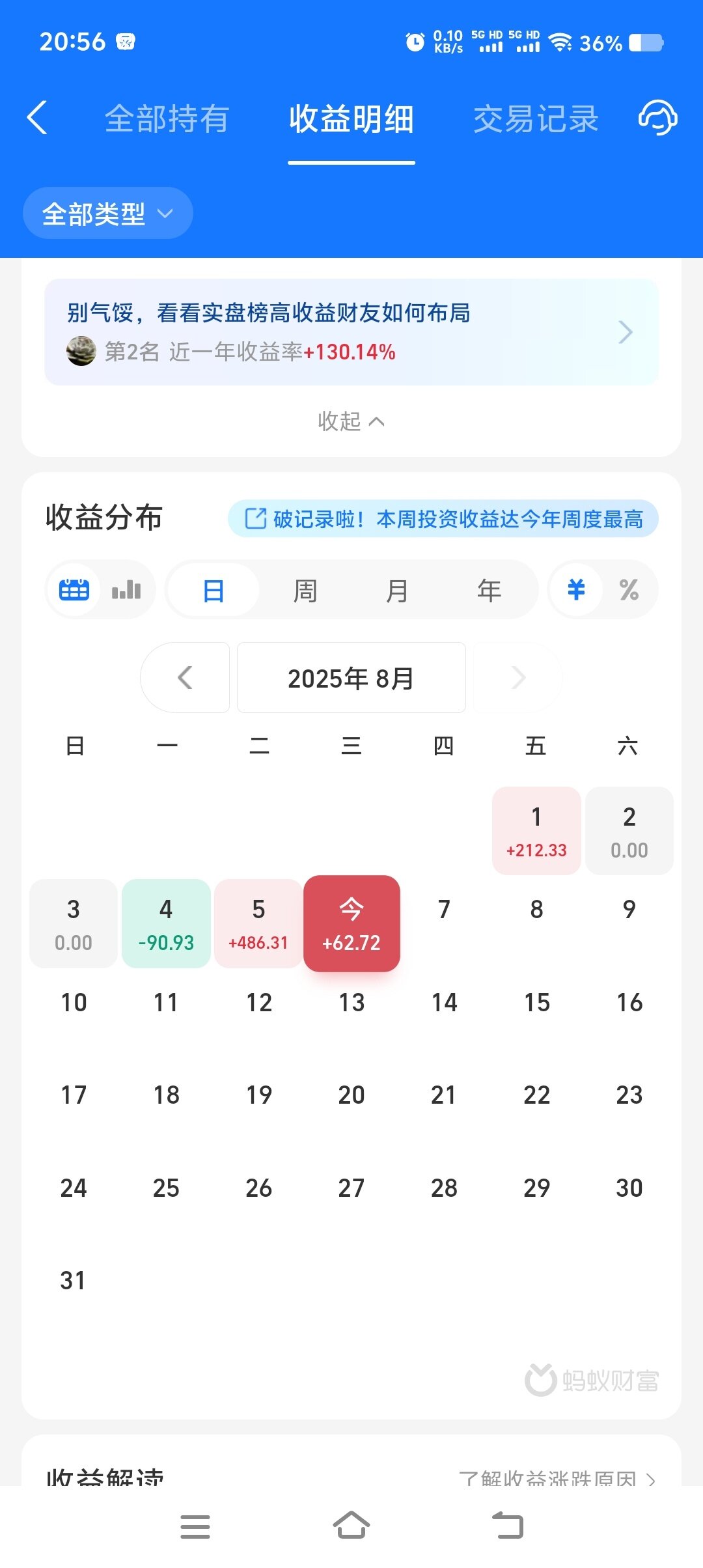Screen dimensions: 703x1568
Task: Select the calendar view icon
Action: click(x=74, y=590)
